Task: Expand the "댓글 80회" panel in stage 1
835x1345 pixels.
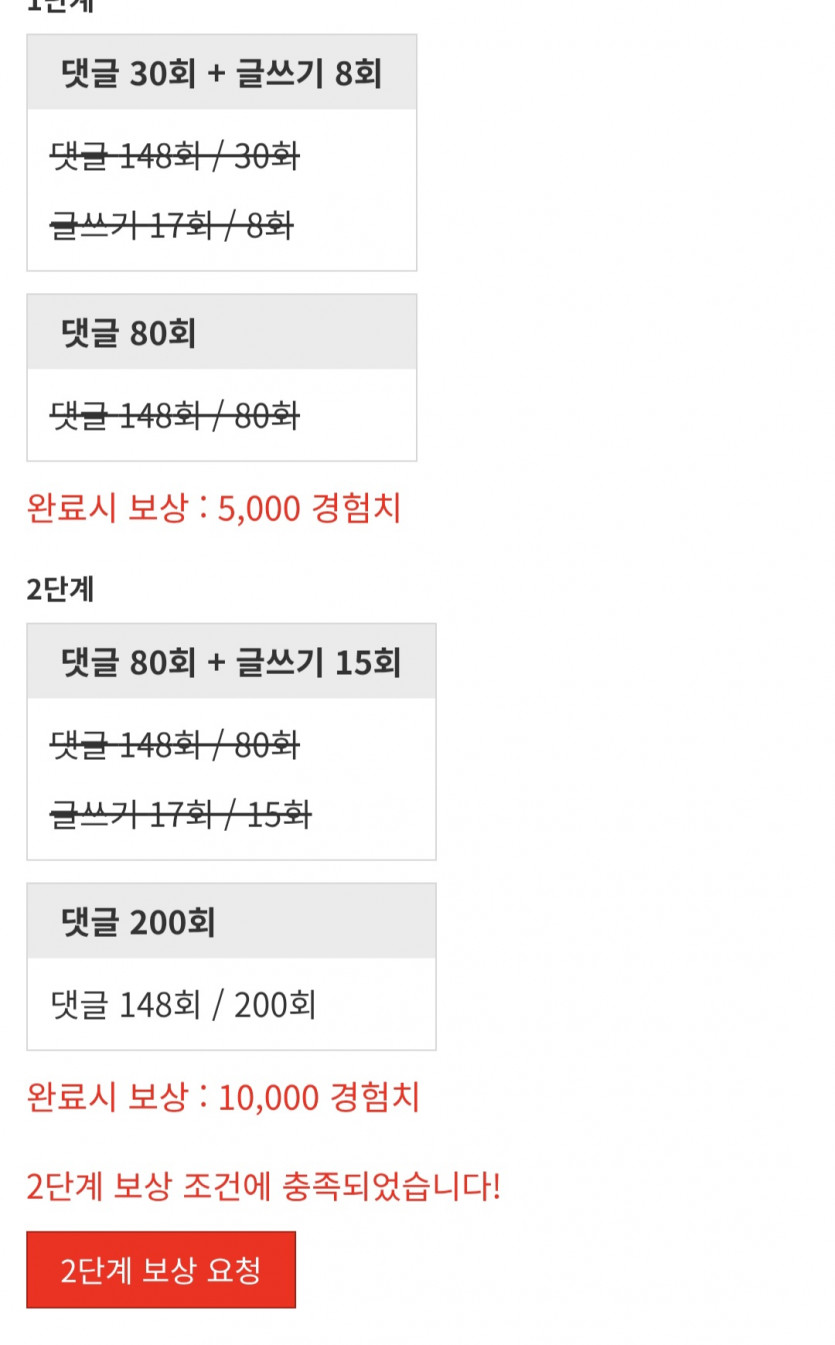Action: click(222, 331)
